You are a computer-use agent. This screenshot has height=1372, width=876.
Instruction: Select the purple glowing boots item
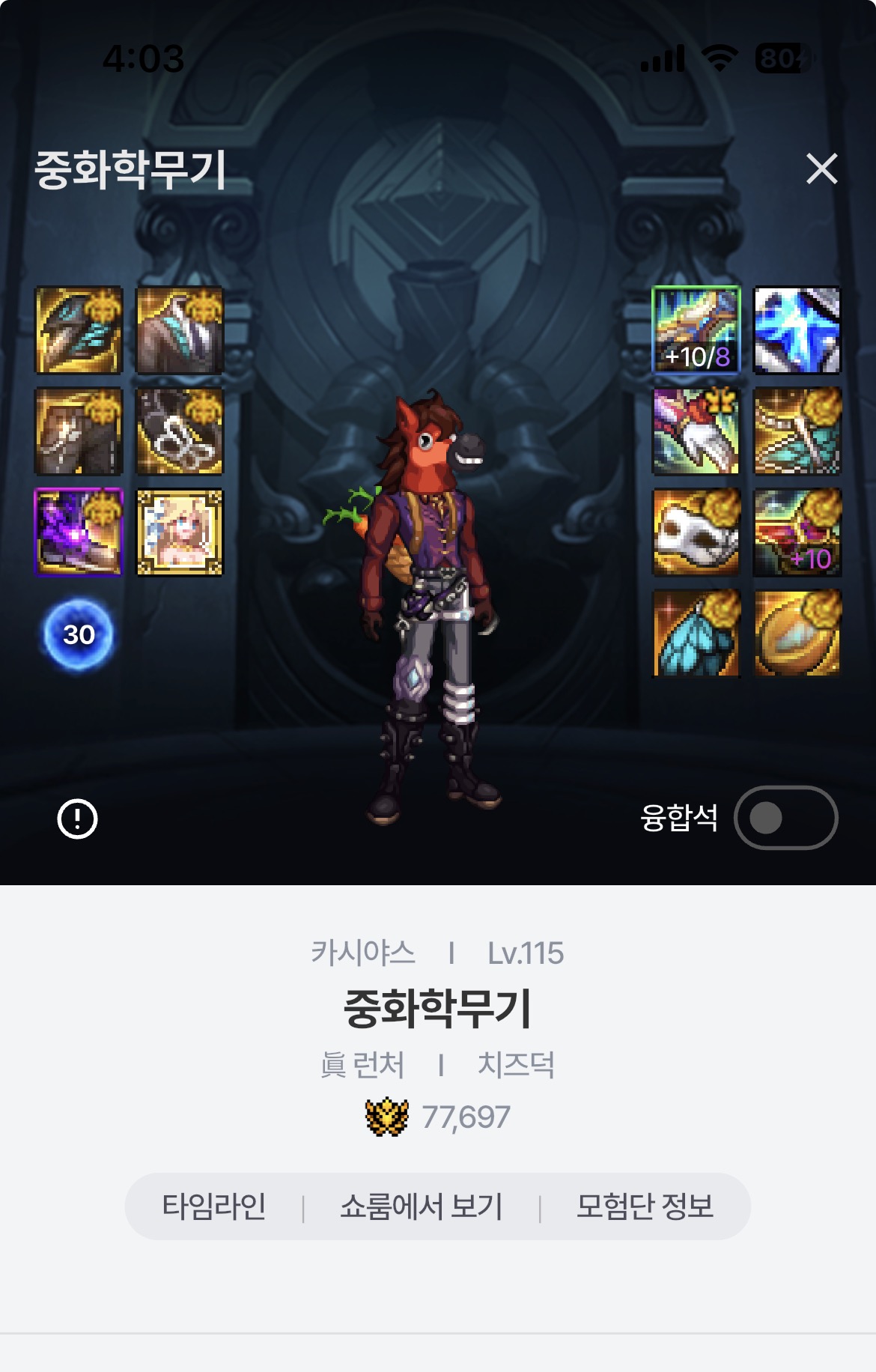point(79,532)
